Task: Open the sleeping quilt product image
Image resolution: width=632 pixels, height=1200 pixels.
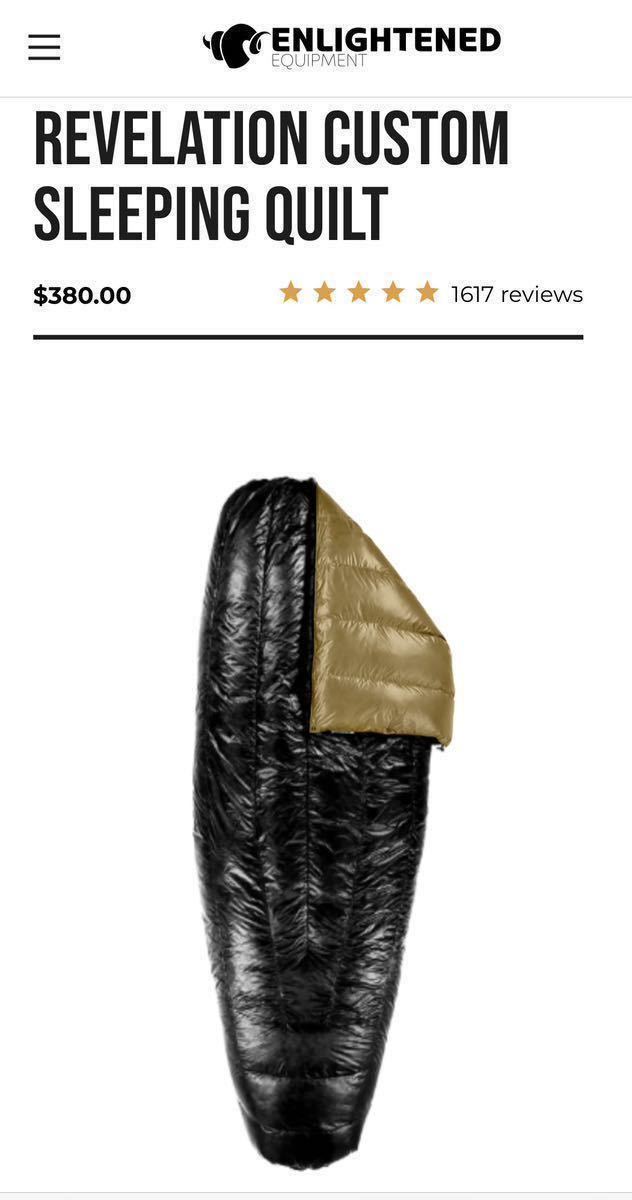Action: coord(322,820)
